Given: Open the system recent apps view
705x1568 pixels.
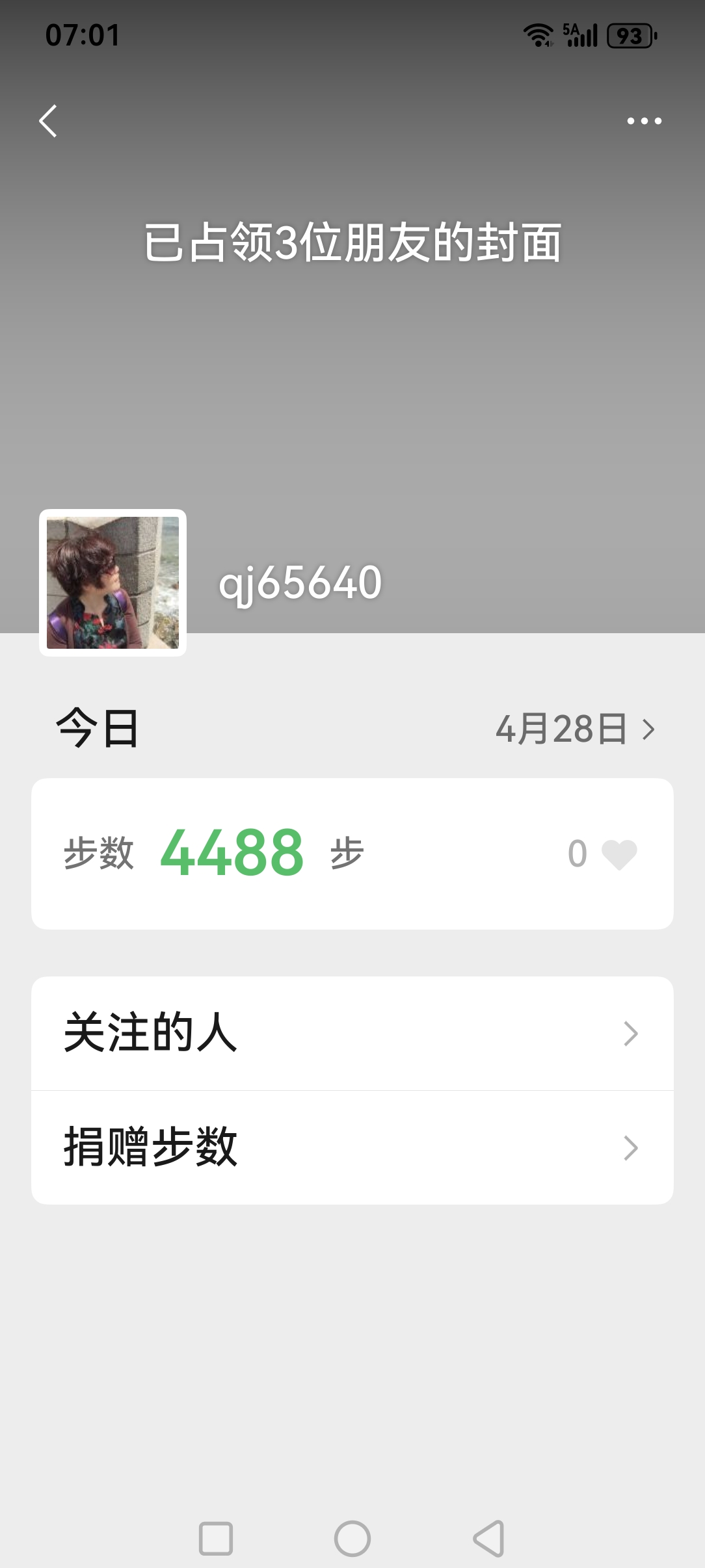Looking at the screenshot, I should 216,1539.
